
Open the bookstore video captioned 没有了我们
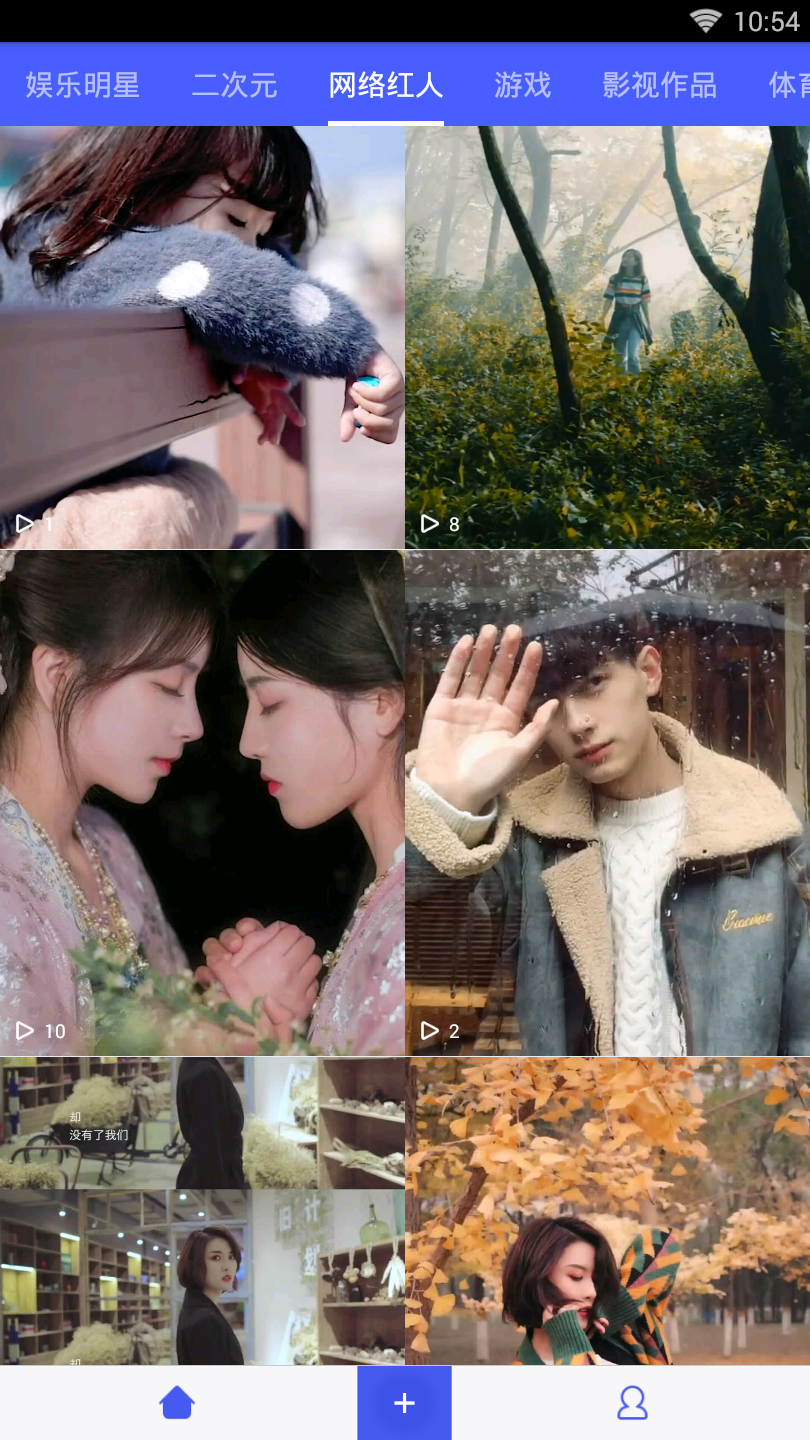(202, 1210)
